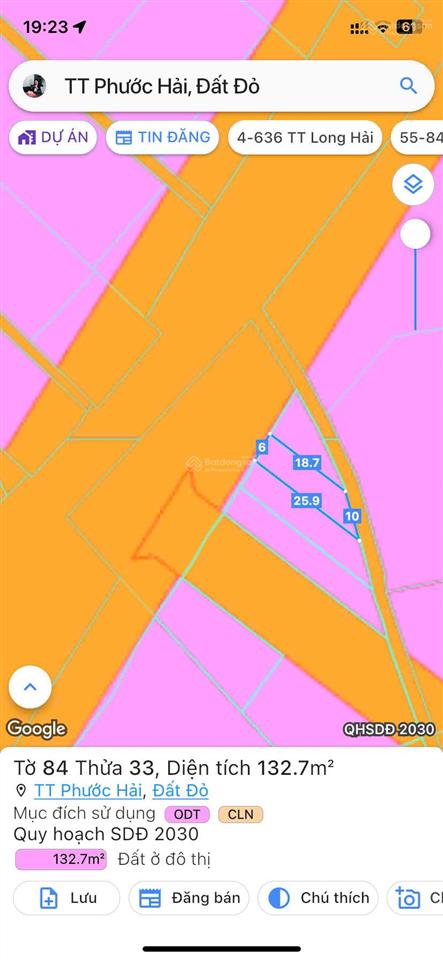Save the parcel with Lưu
This screenshot has height=960, width=443.
67,898
